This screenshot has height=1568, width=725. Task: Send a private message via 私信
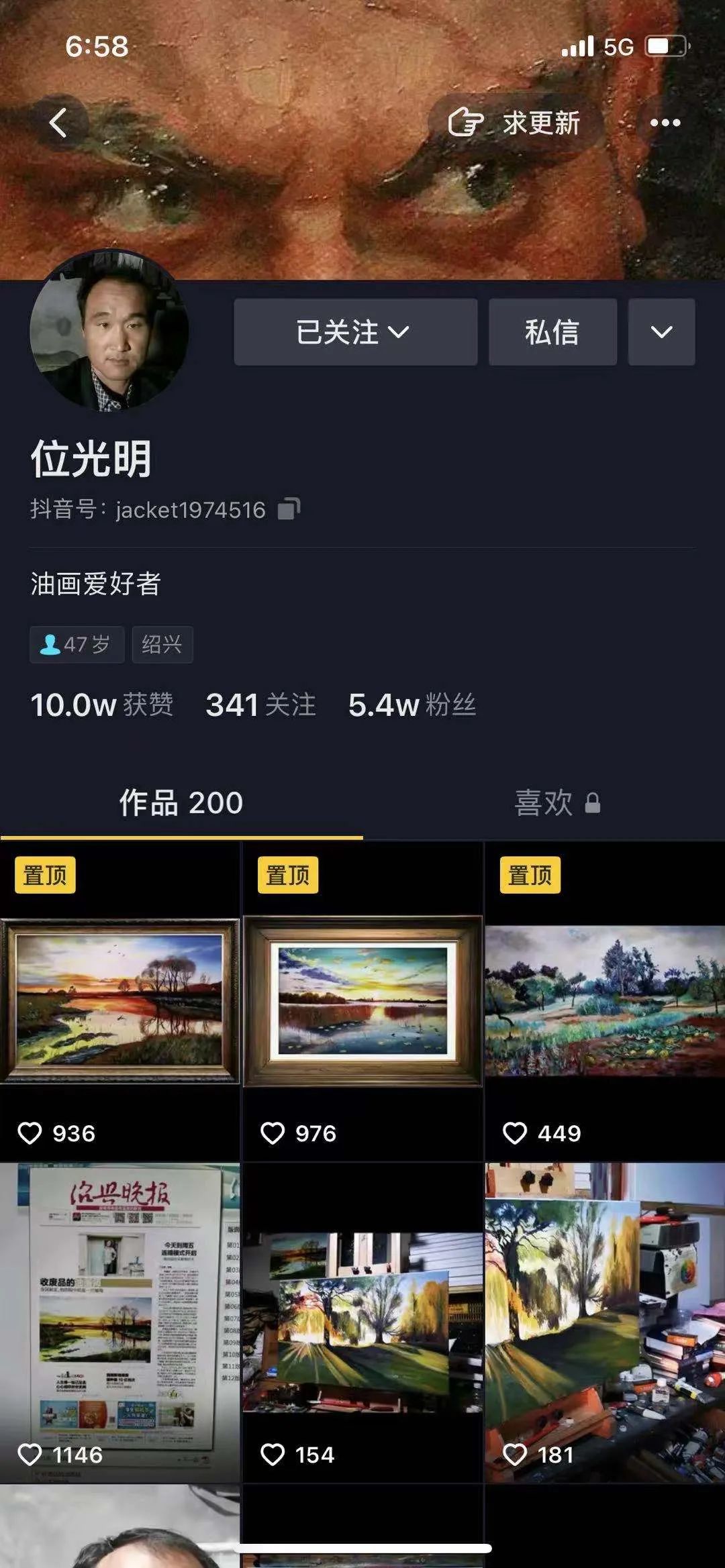(x=552, y=332)
